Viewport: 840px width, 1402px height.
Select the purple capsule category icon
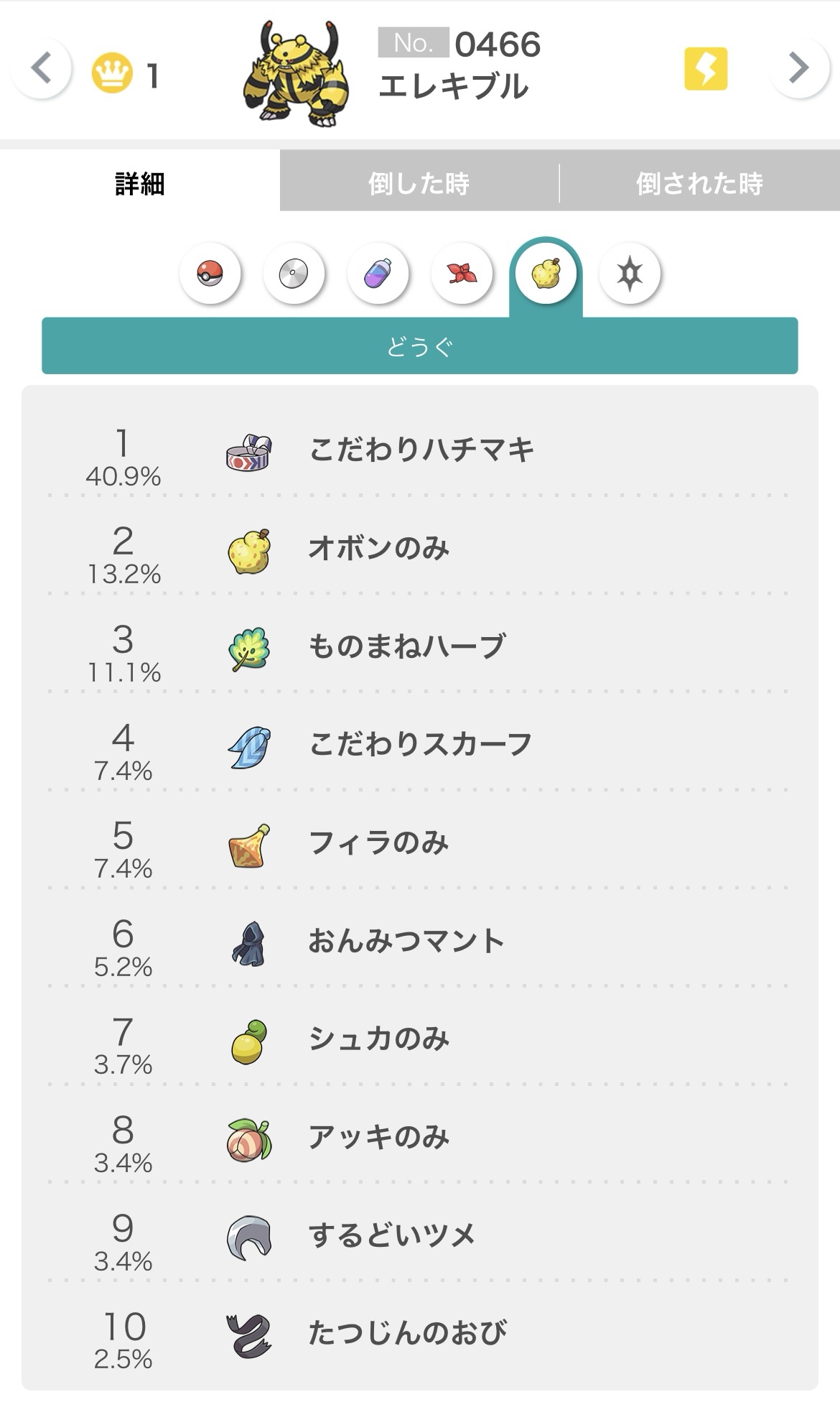point(378,274)
